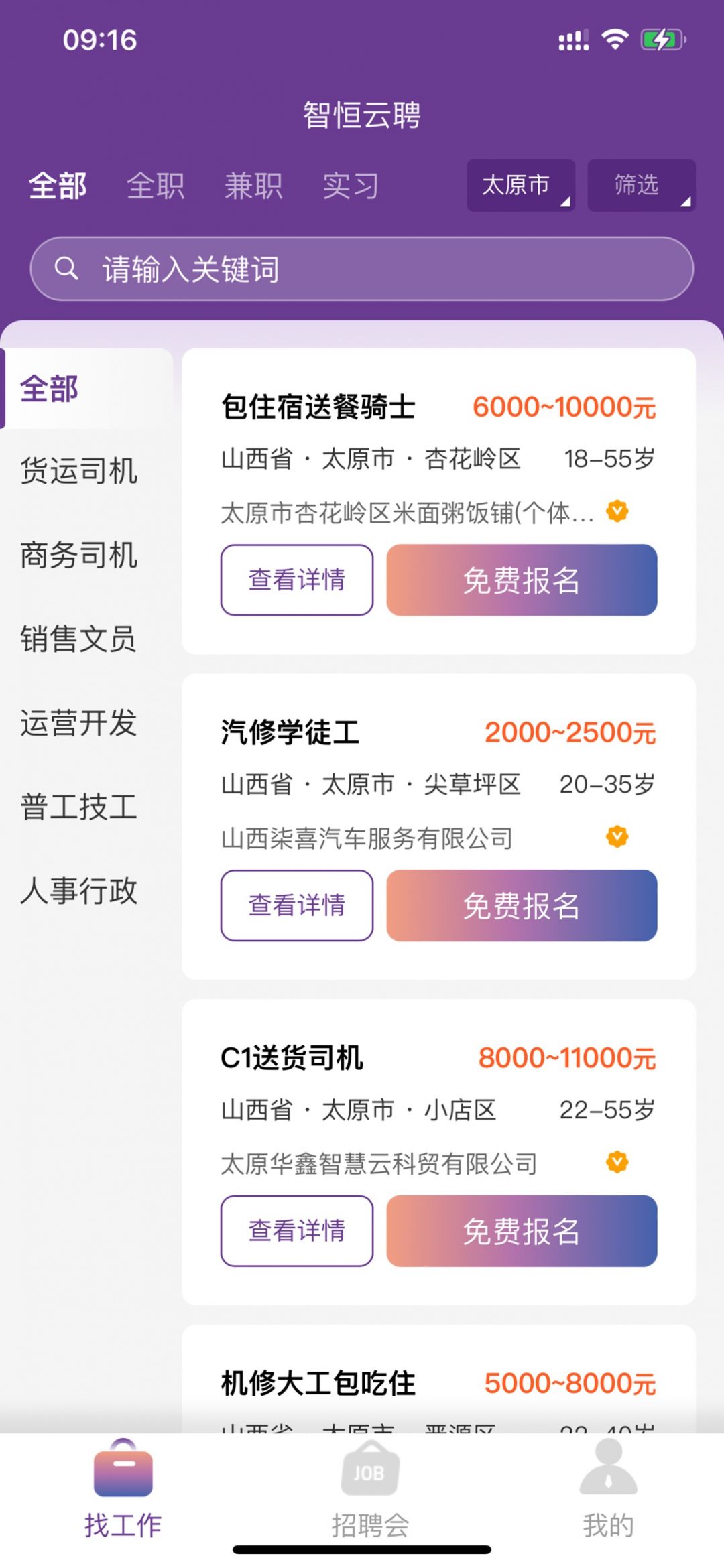Open the 太原市 city dropdown
This screenshot has height=1568, width=724.
pyautogui.click(x=521, y=185)
